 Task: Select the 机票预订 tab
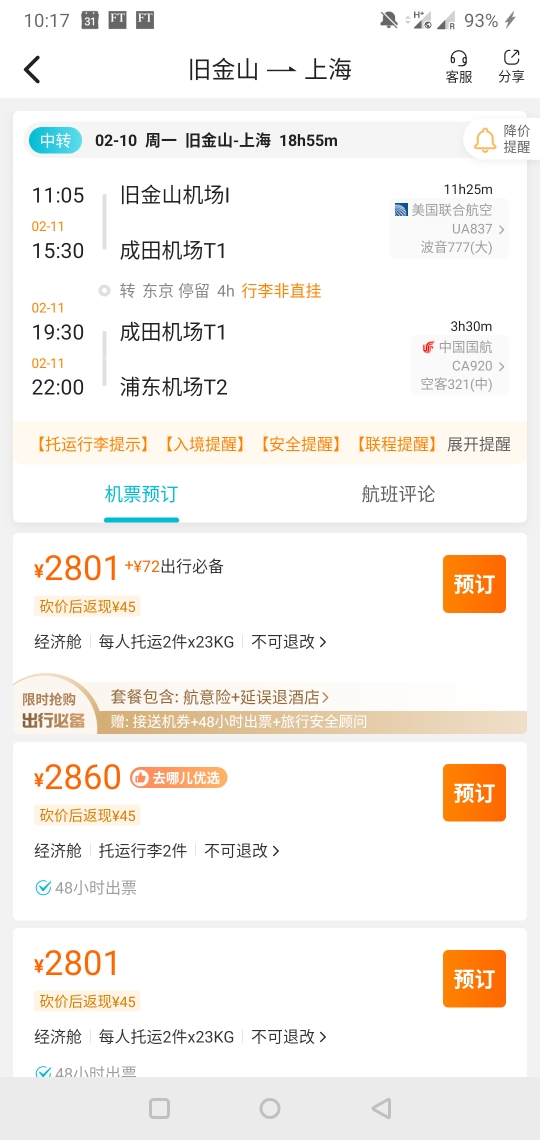click(141, 494)
